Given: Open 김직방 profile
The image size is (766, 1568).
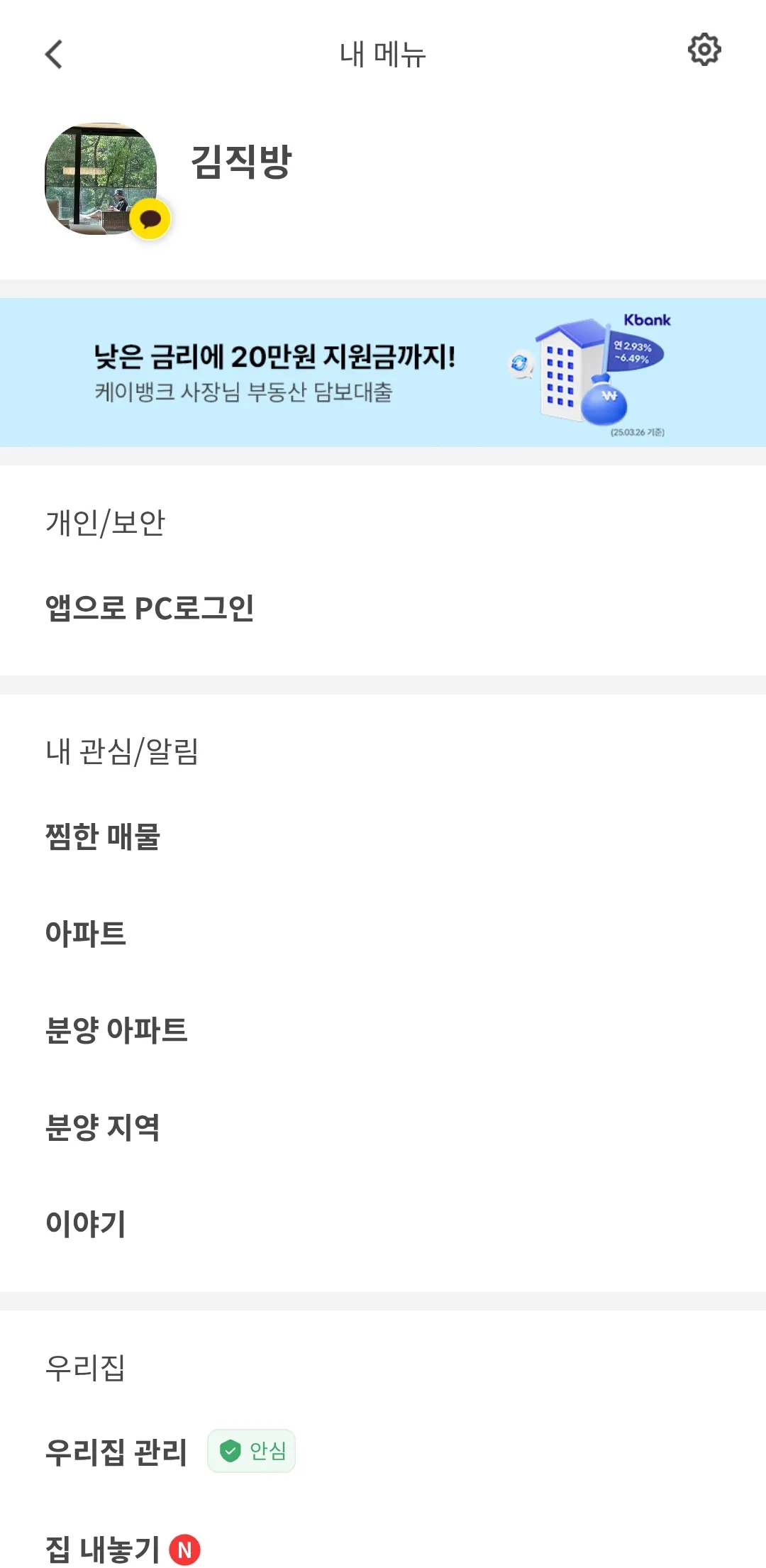Looking at the screenshot, I should (241, 162).
